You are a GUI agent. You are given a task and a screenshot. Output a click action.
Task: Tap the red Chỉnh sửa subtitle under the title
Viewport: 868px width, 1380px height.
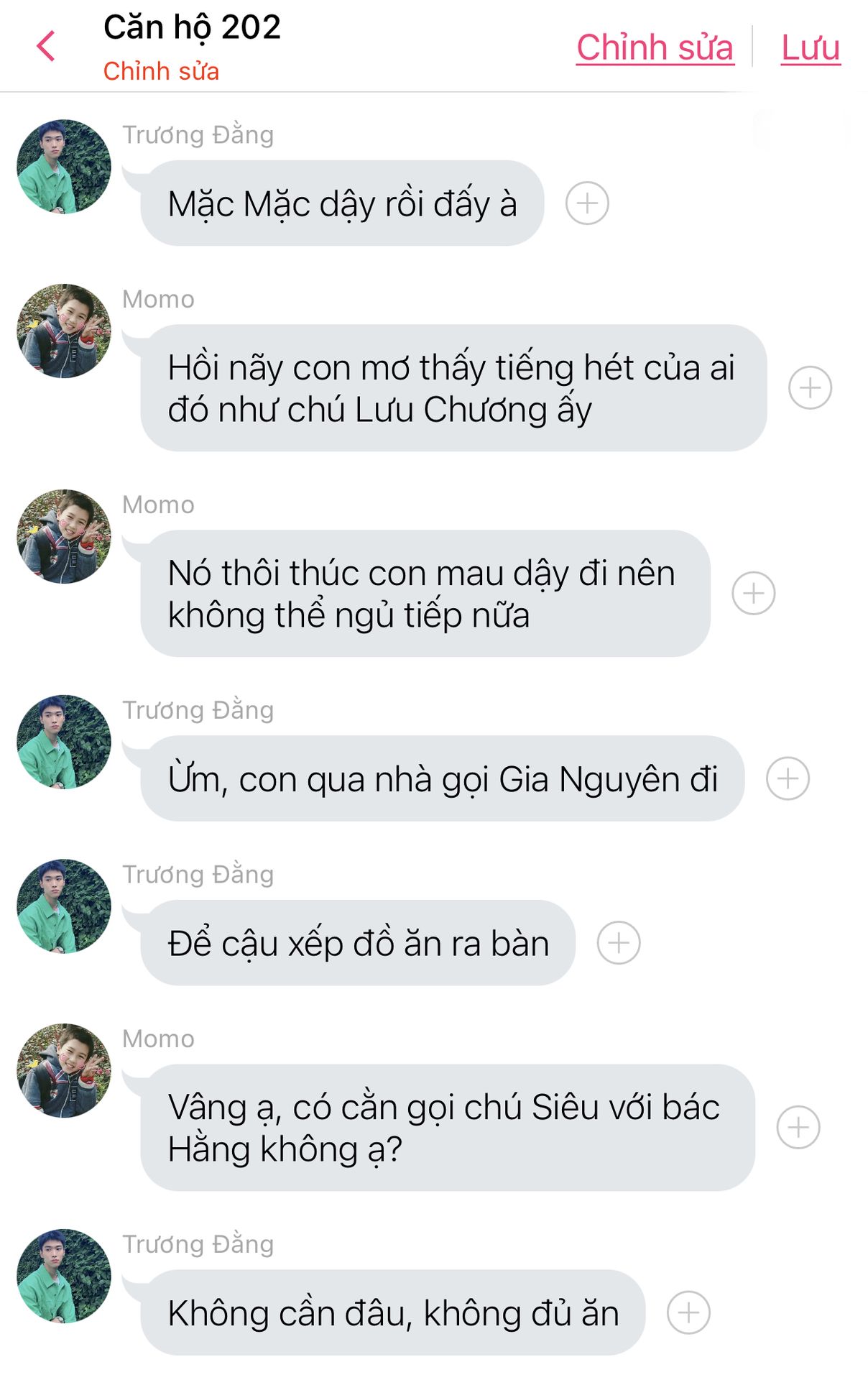[x=161, y=71]
